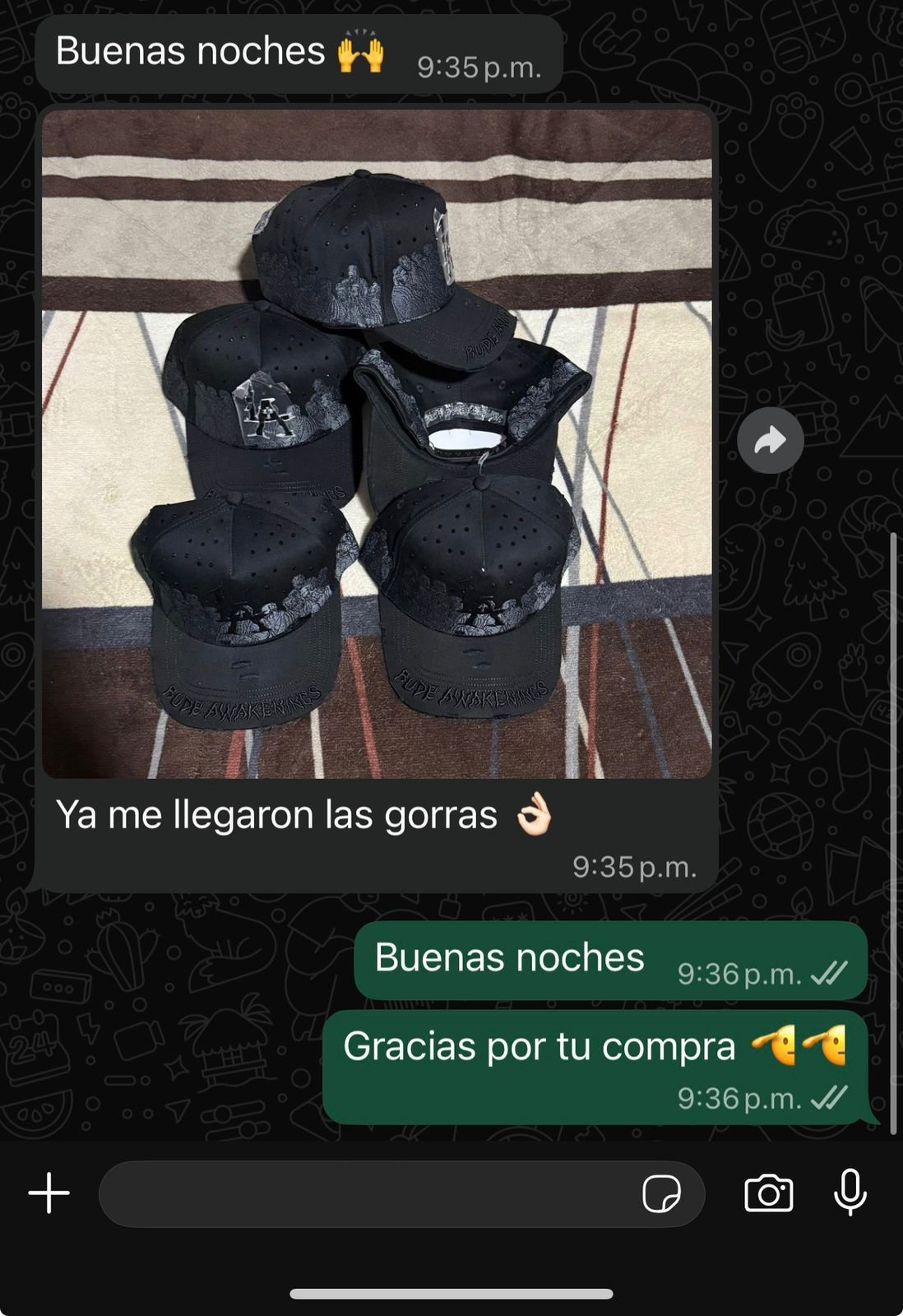Open the photo of the black caps
903x1316 pixels.
[377, 444]
